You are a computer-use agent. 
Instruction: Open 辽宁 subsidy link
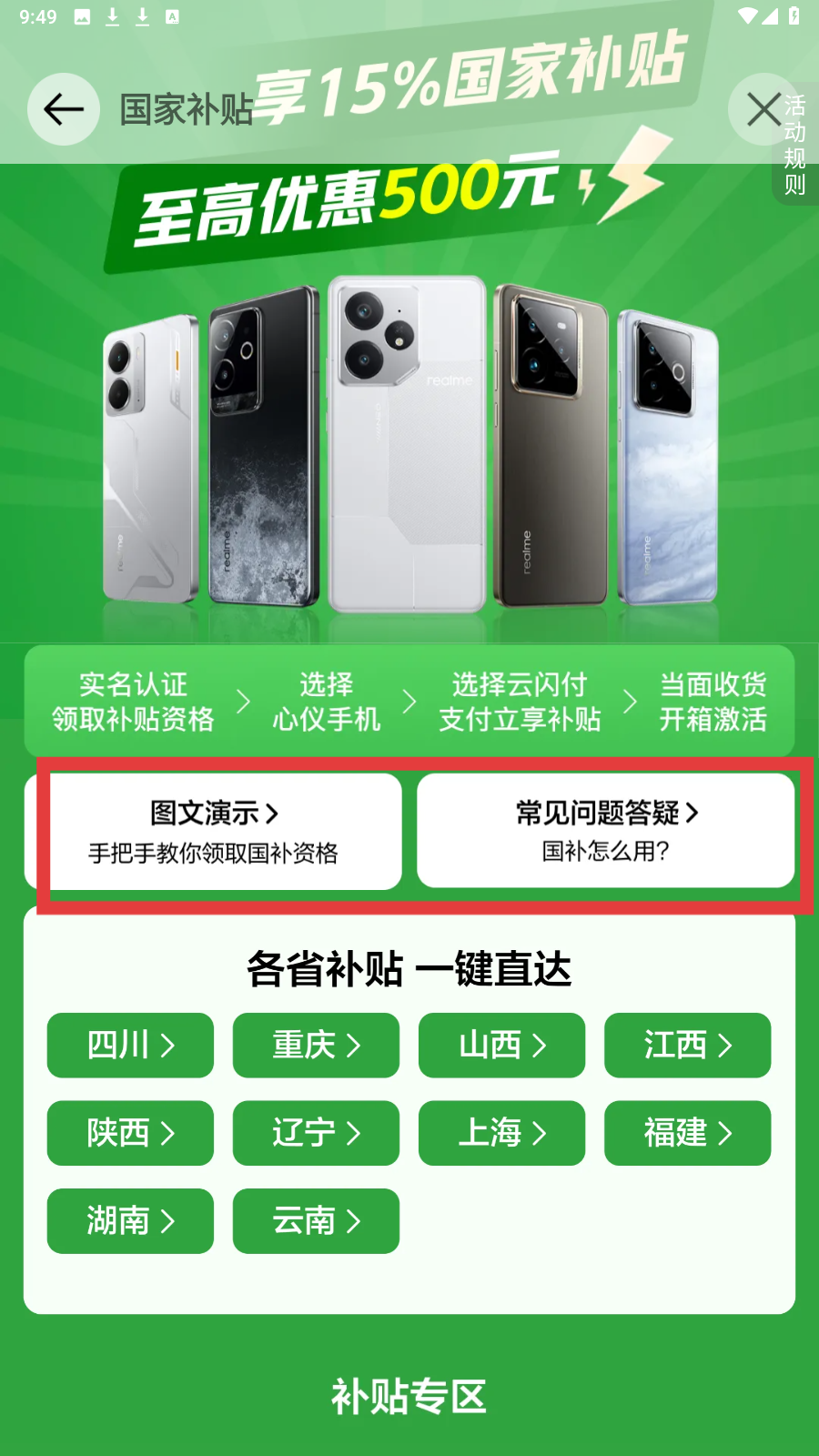(x=316, y=1133)
